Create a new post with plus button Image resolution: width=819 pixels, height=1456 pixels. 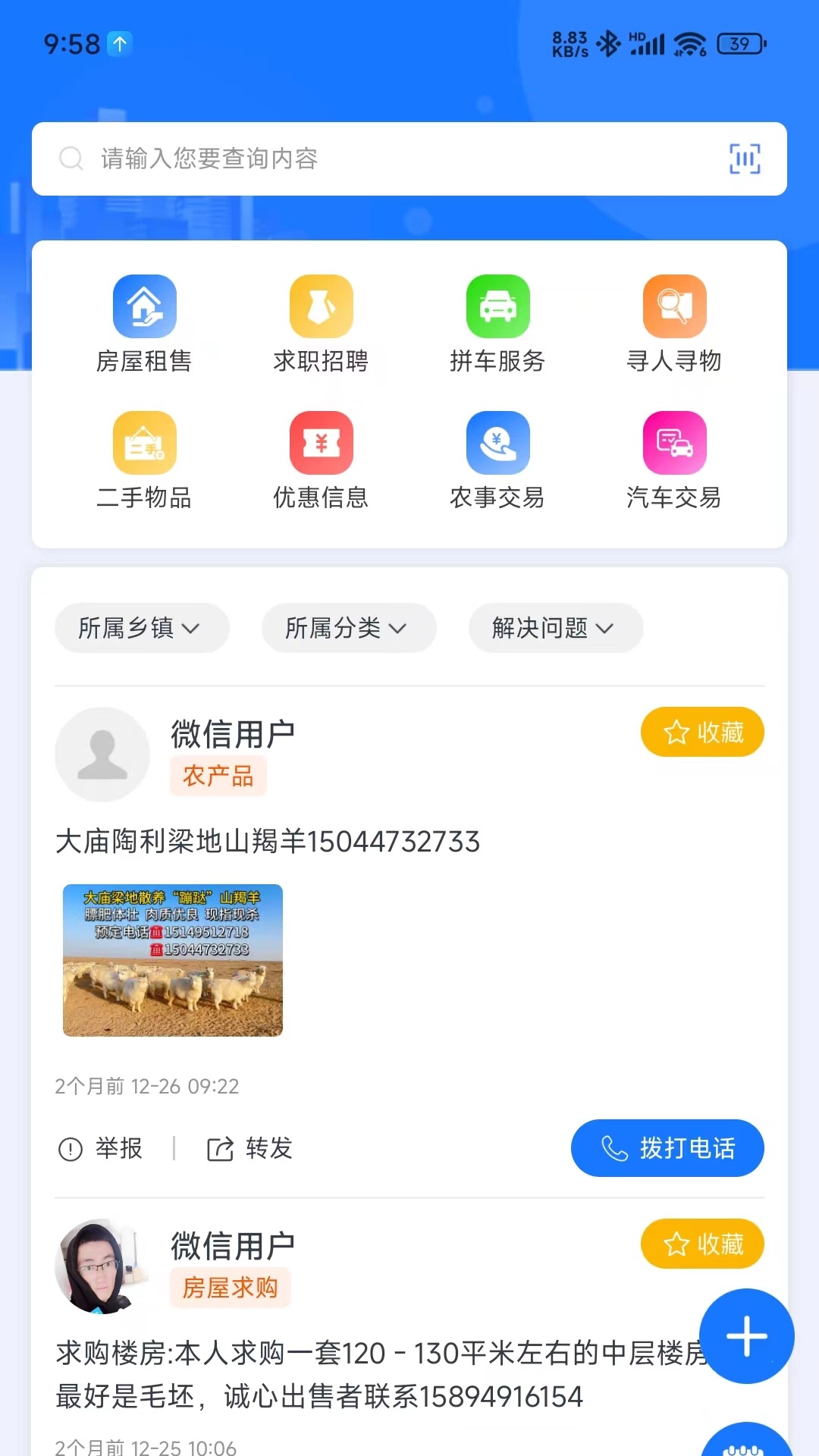coord(746,1336)
